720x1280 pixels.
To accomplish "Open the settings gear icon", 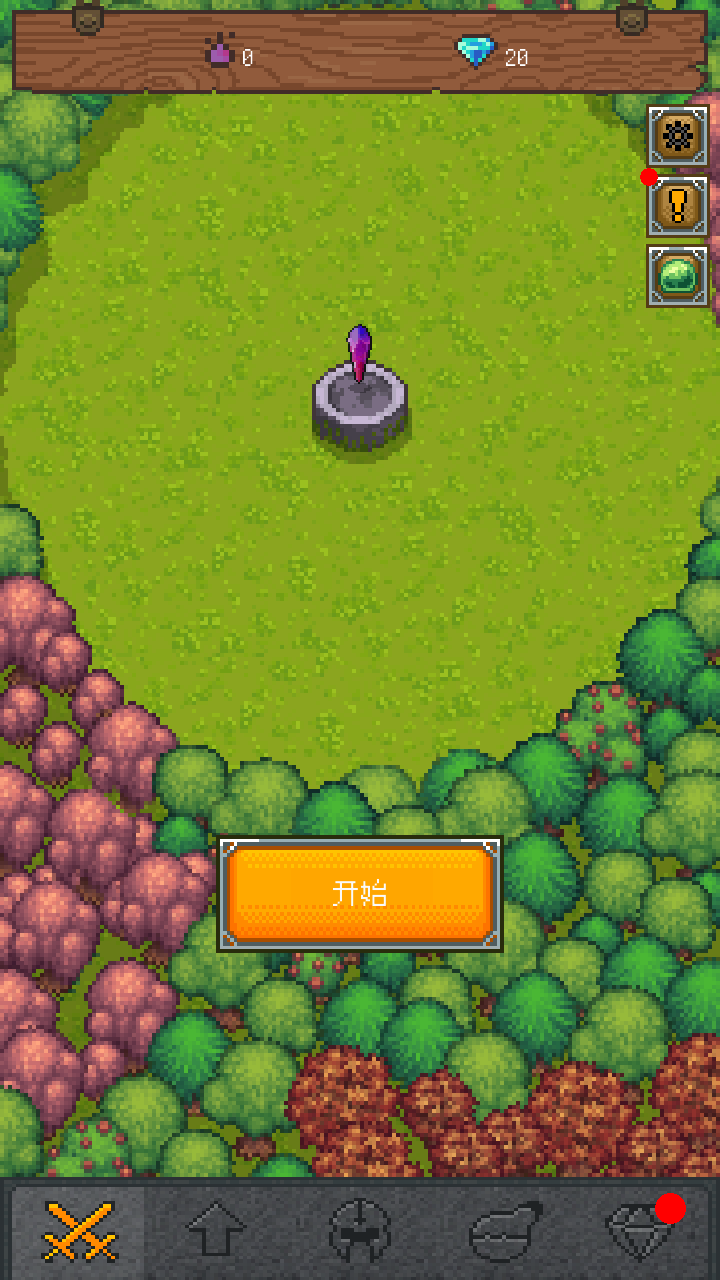I will pyautogui.click(x=678, y=136).
